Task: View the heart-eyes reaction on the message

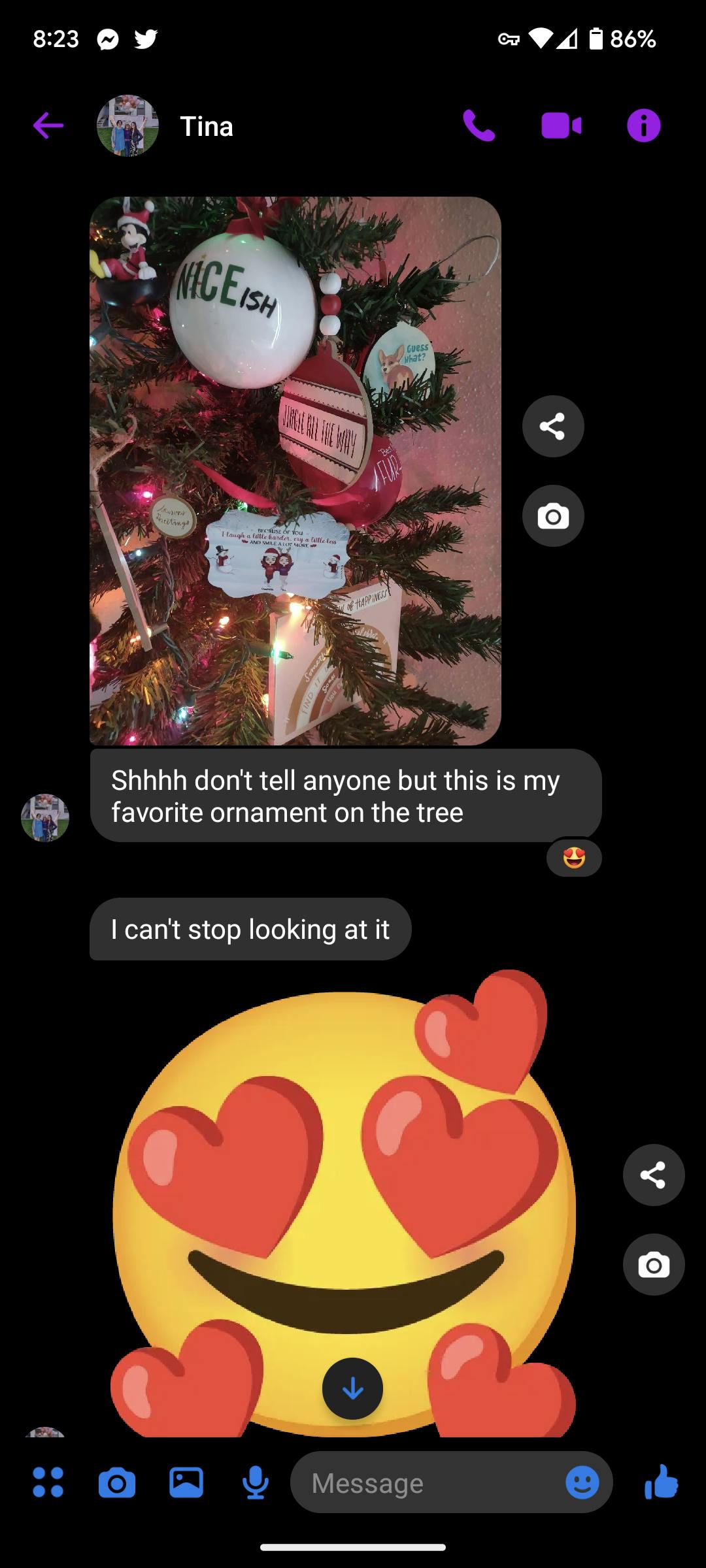Action: click(x=574, y=857)
